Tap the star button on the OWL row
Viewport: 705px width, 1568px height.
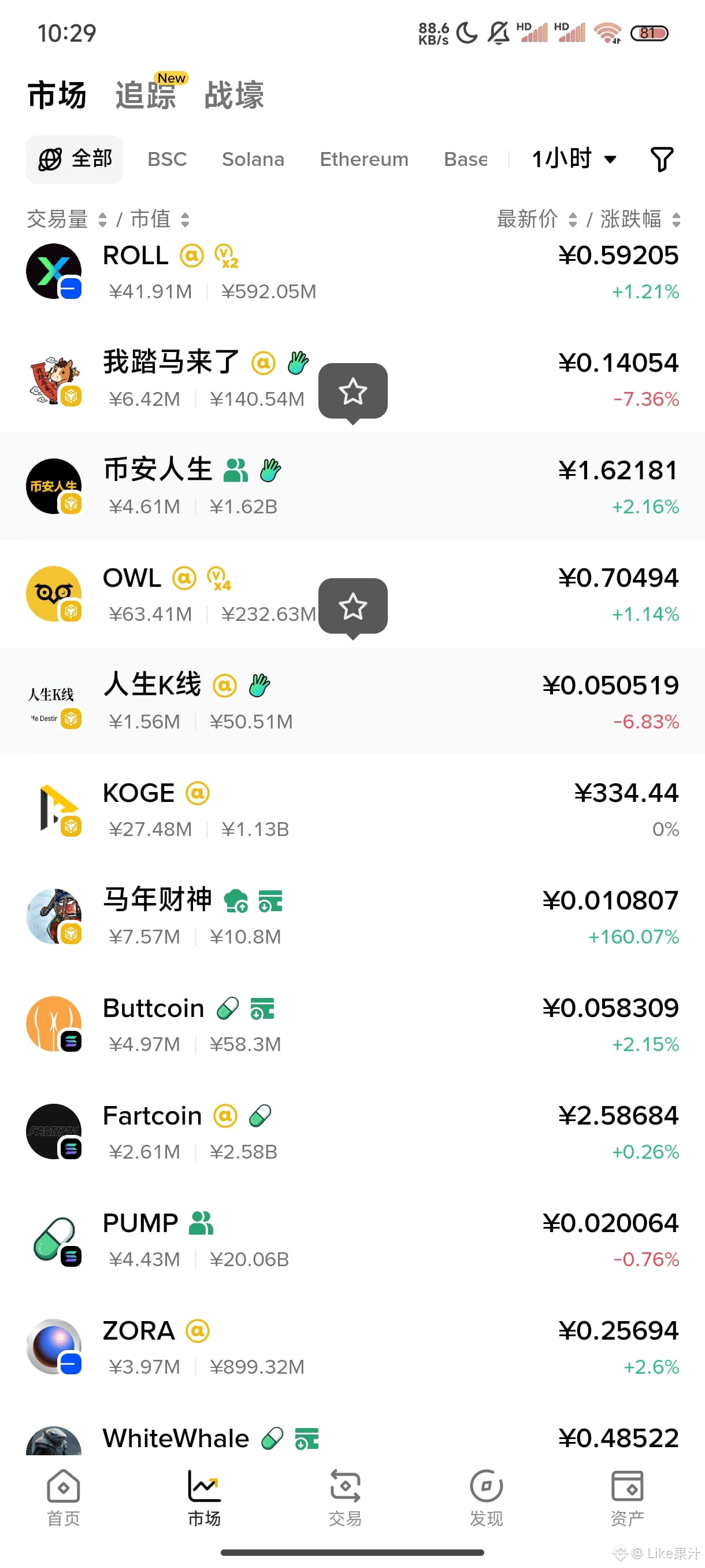tap(353, 607)
